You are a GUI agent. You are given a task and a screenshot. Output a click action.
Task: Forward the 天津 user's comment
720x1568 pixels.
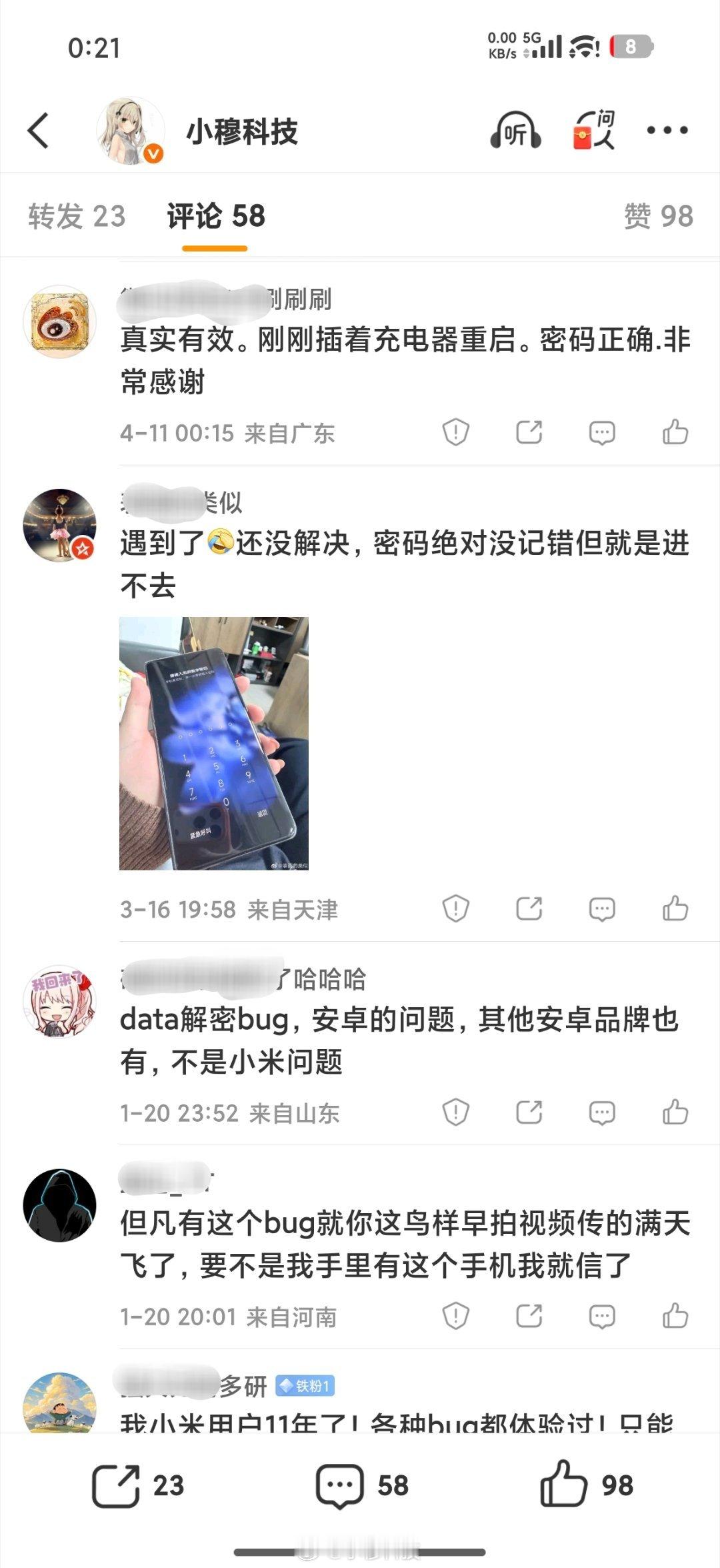[x=529, y=907]
